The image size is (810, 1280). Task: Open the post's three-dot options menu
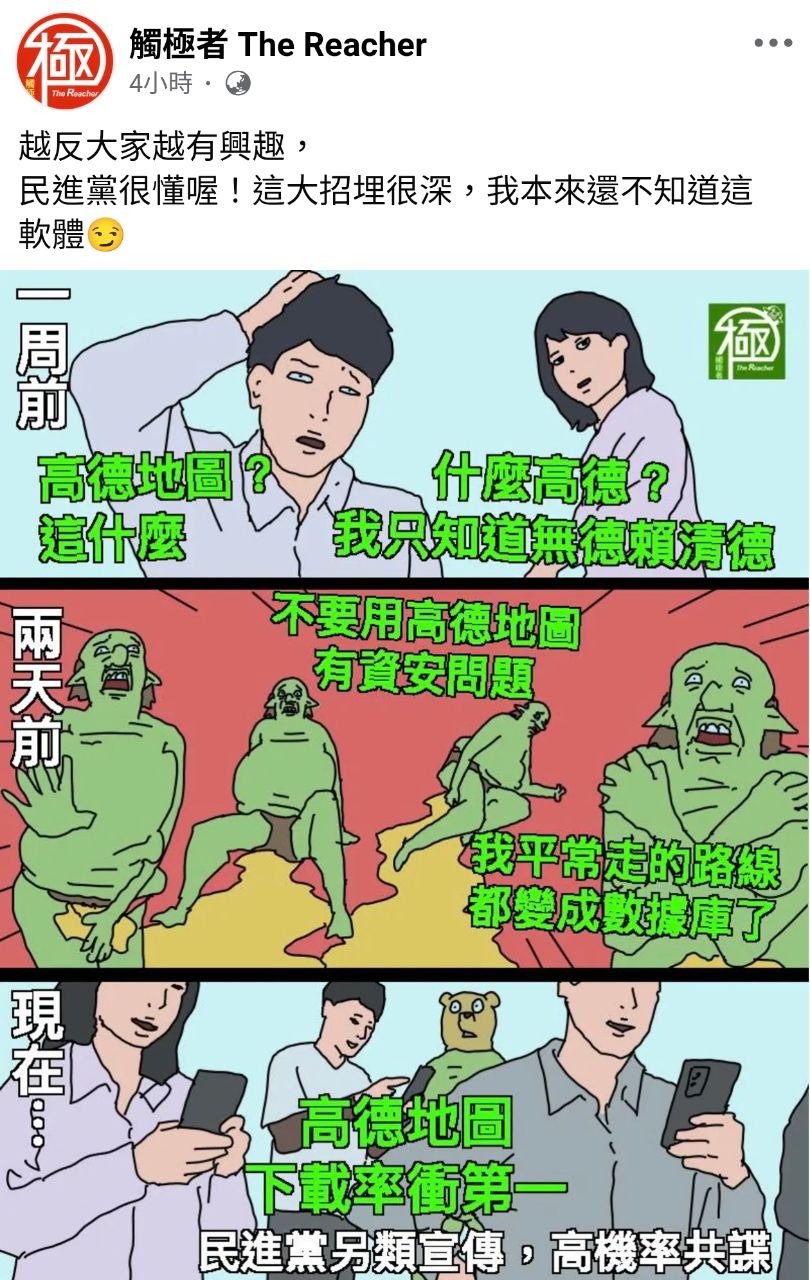[x=772, y=44]
